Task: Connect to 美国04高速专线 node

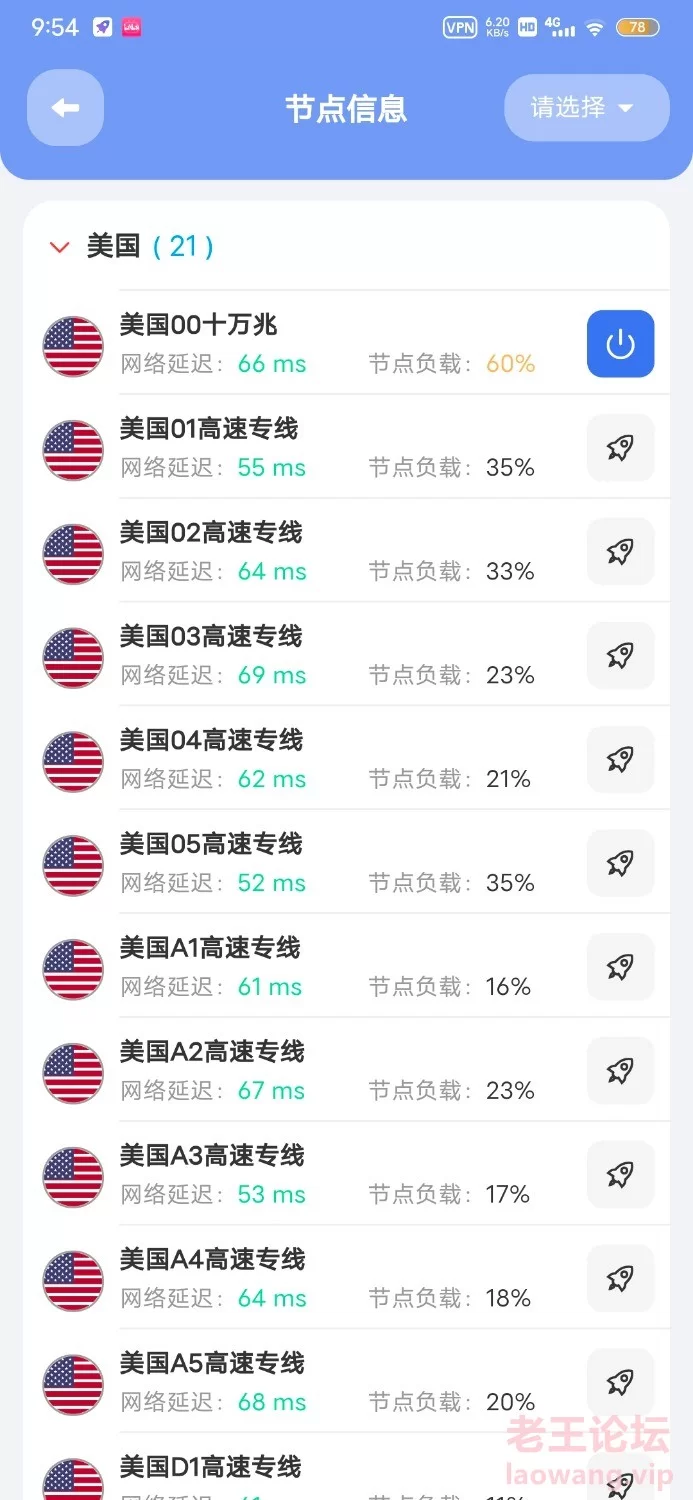Action: pos(620,760)
